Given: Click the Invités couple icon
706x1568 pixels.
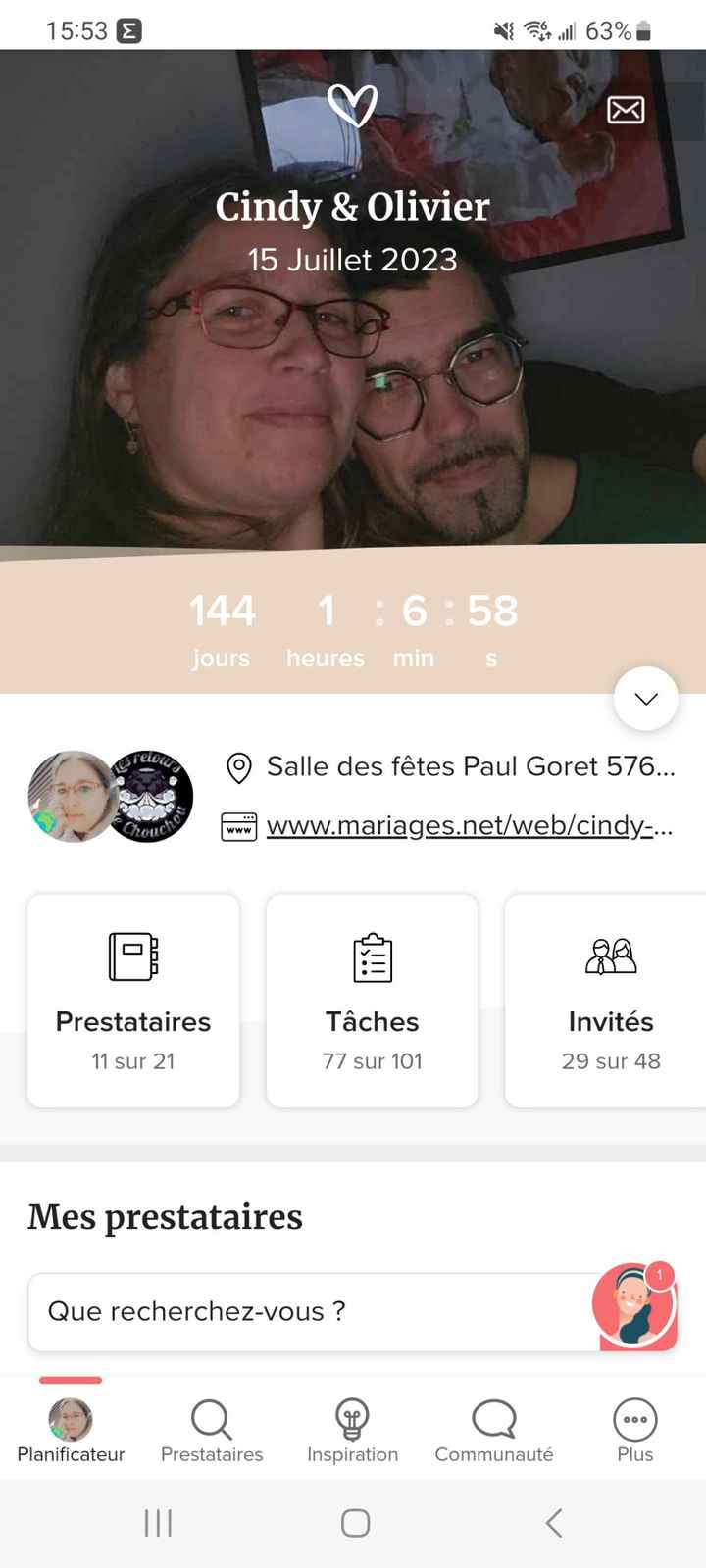Looking at the screenshot, I should (610, 958).
